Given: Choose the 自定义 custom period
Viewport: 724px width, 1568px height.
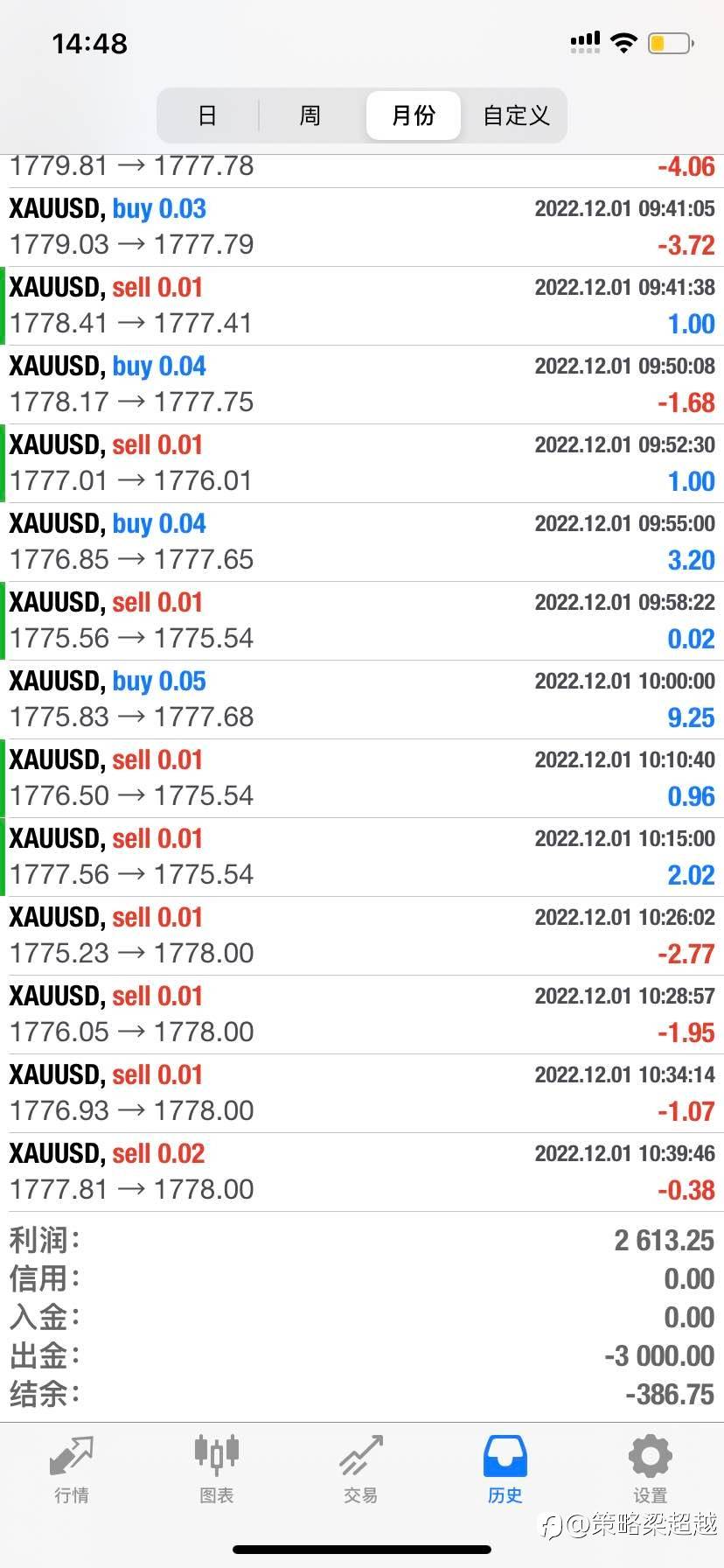Looking at the screenshot, I should tap(516, 115).
